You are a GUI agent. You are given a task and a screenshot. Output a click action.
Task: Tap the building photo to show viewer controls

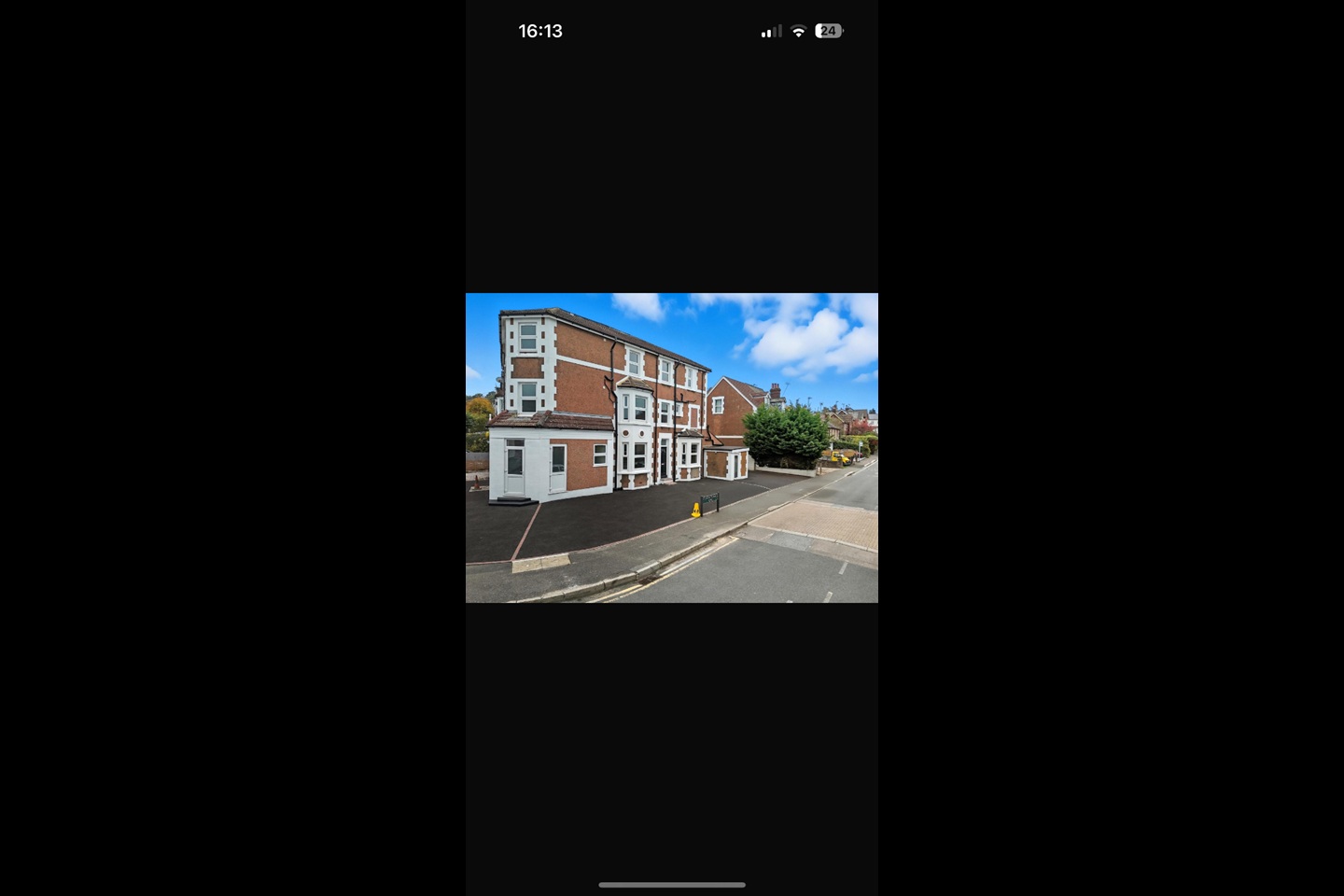(x=671, y=447)
